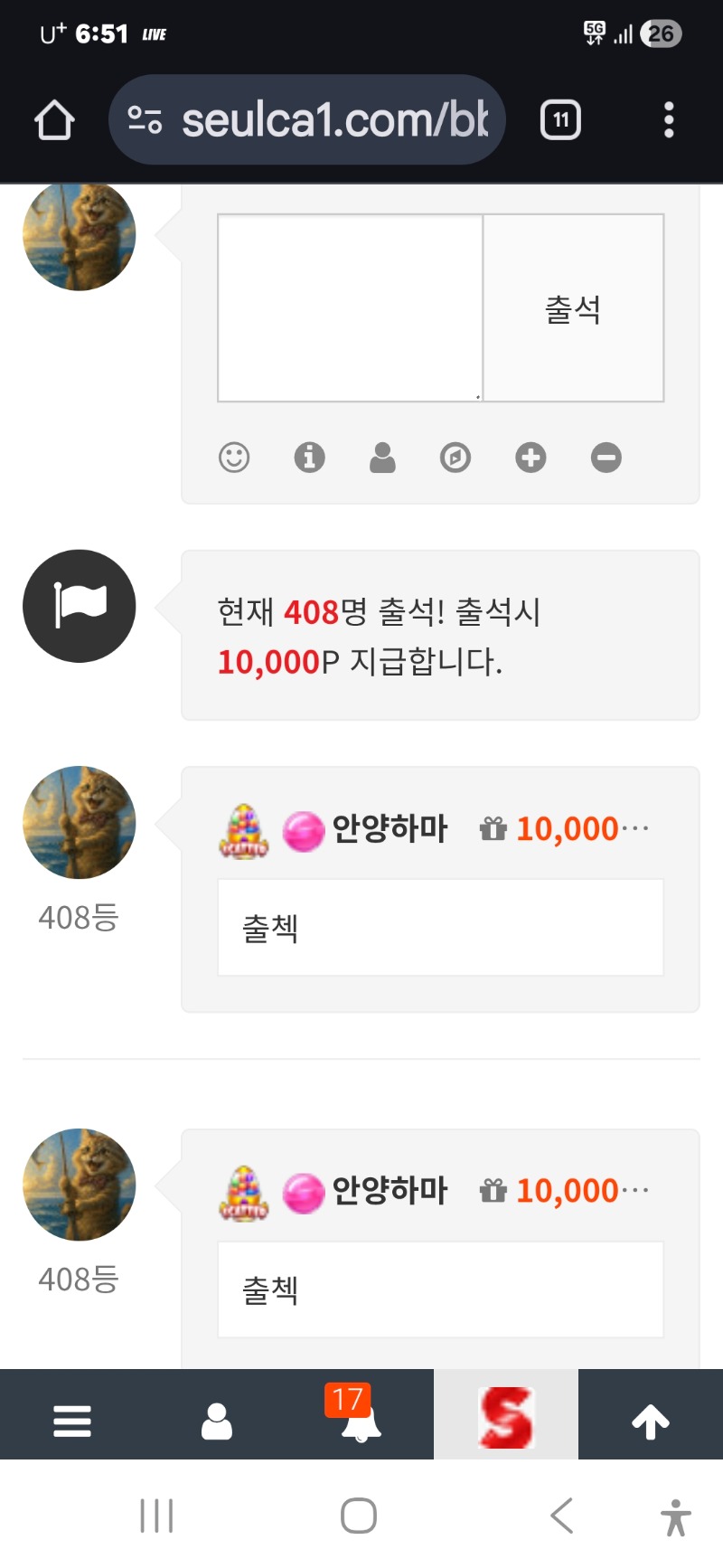This screenshot has height=1568, width=723.
Task: Jump to top with the up arrow
Action: tap(651, 1421)
